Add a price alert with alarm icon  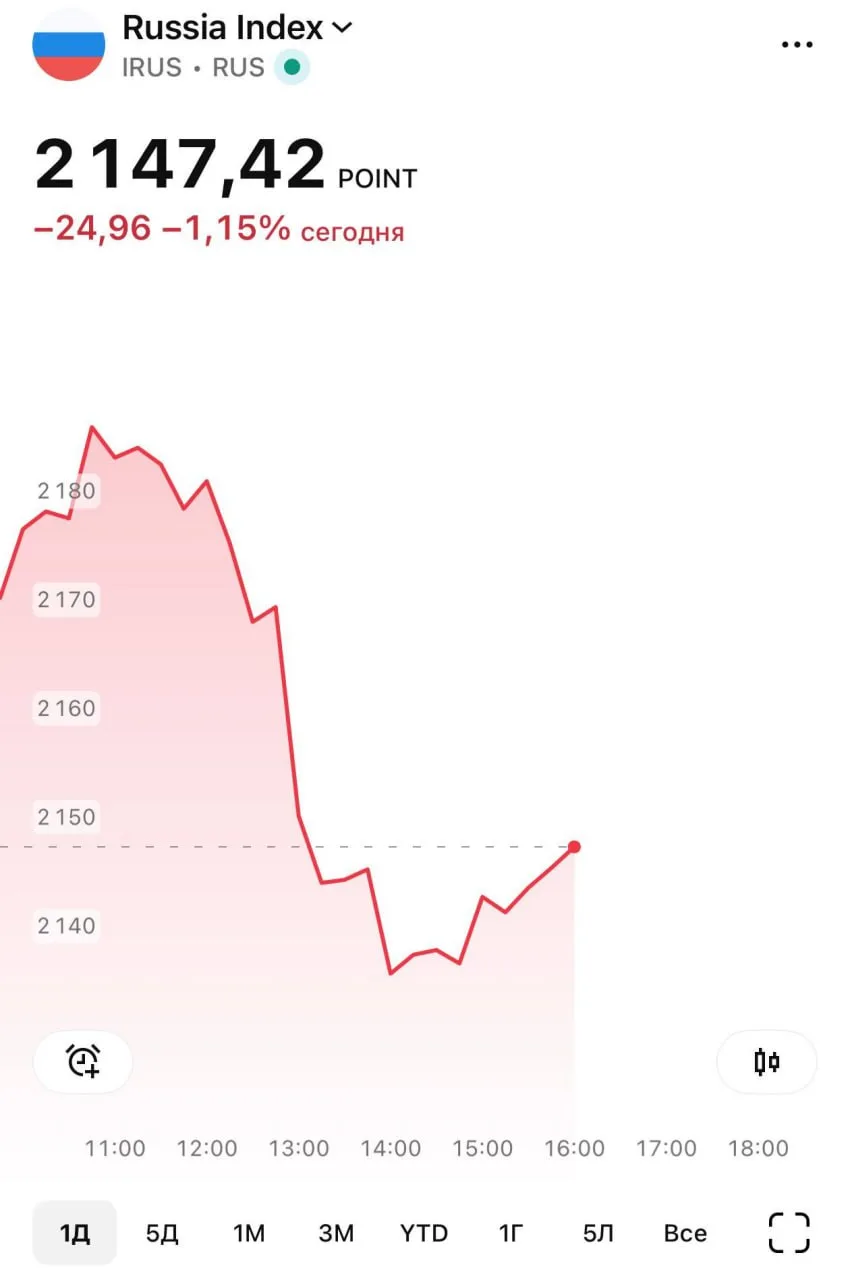83,1061
